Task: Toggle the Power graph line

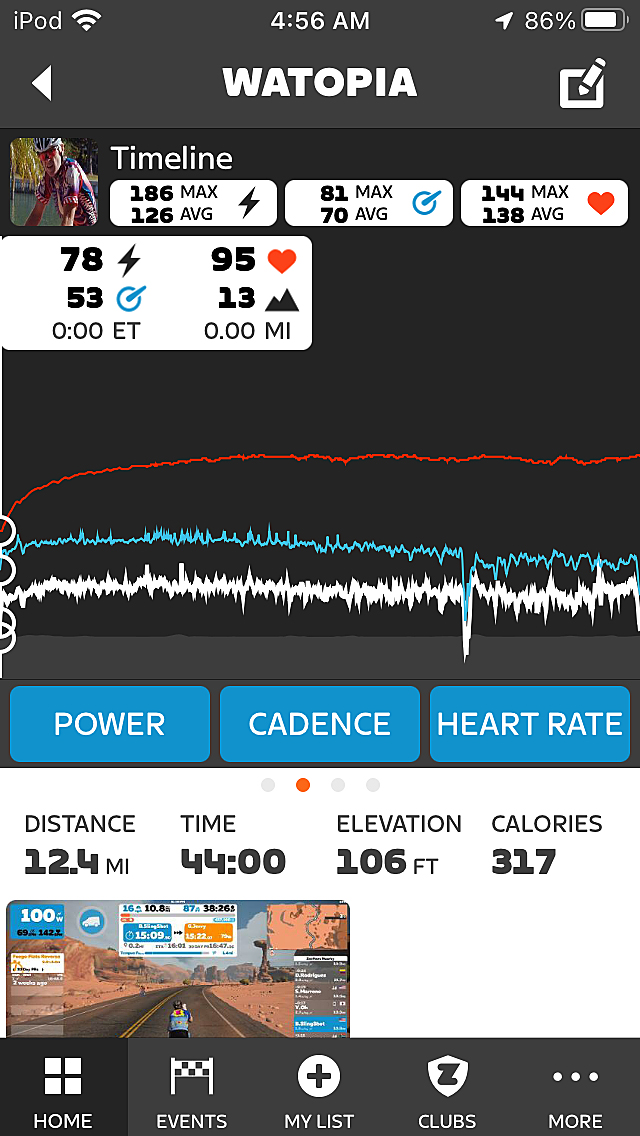Action: pyautogui.click(x=109, y=724)
